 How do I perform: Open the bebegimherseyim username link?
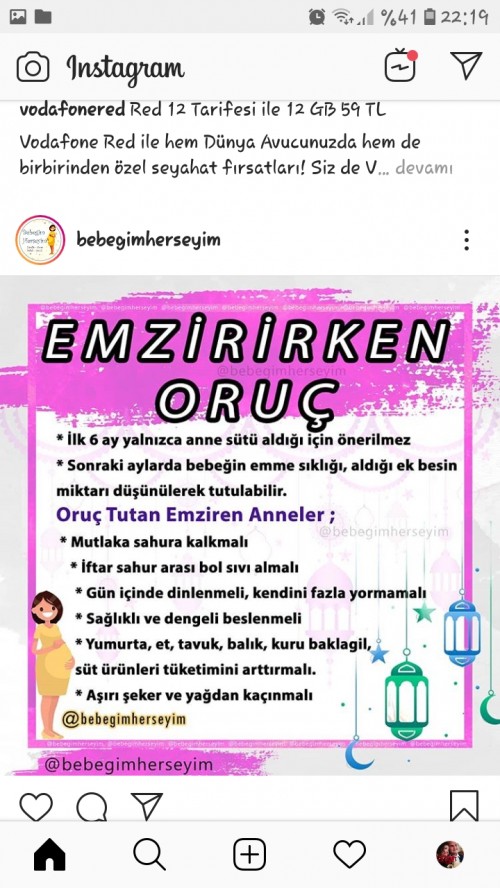[148, 240]
